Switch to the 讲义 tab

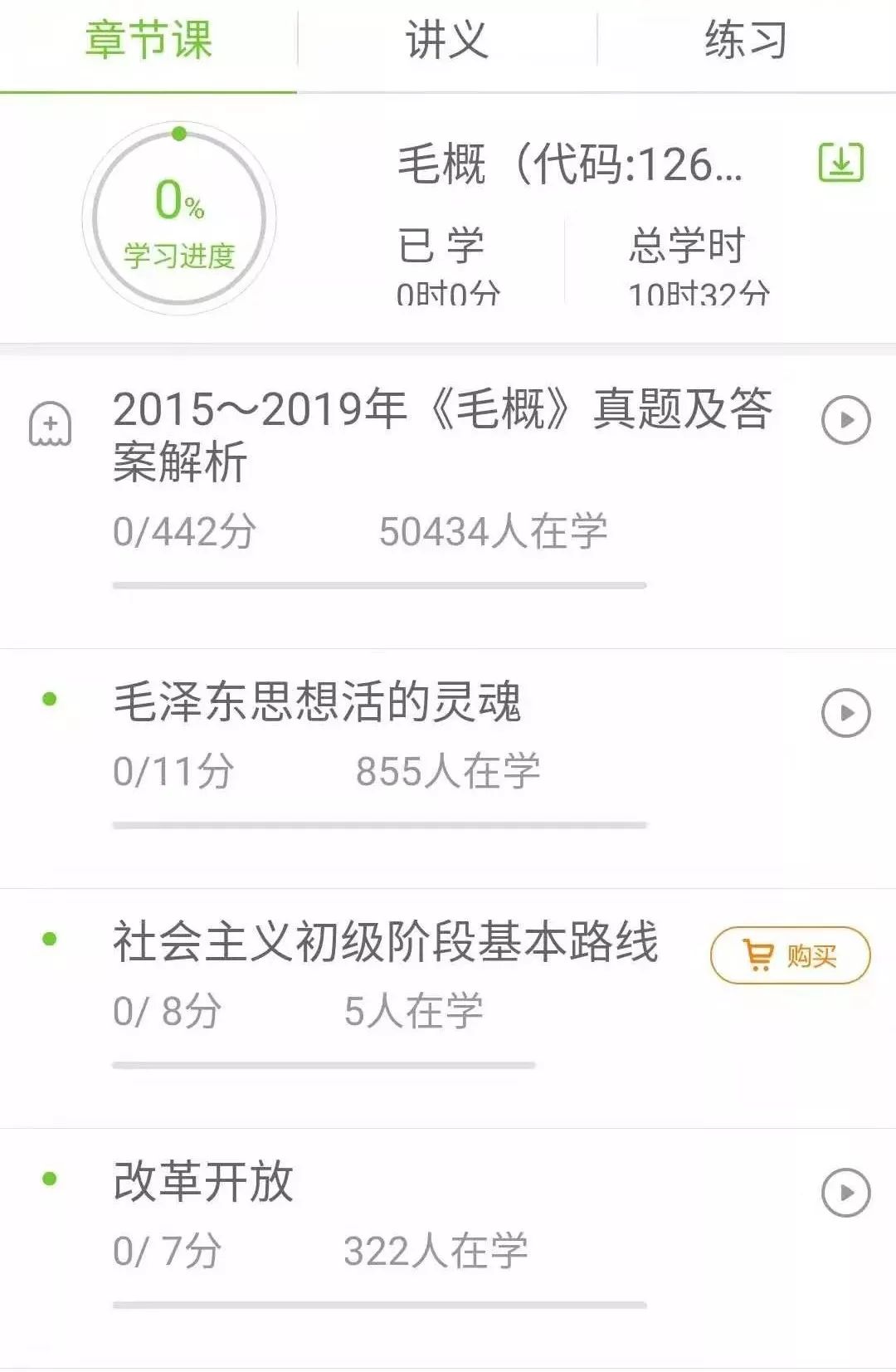pos(447,41)
